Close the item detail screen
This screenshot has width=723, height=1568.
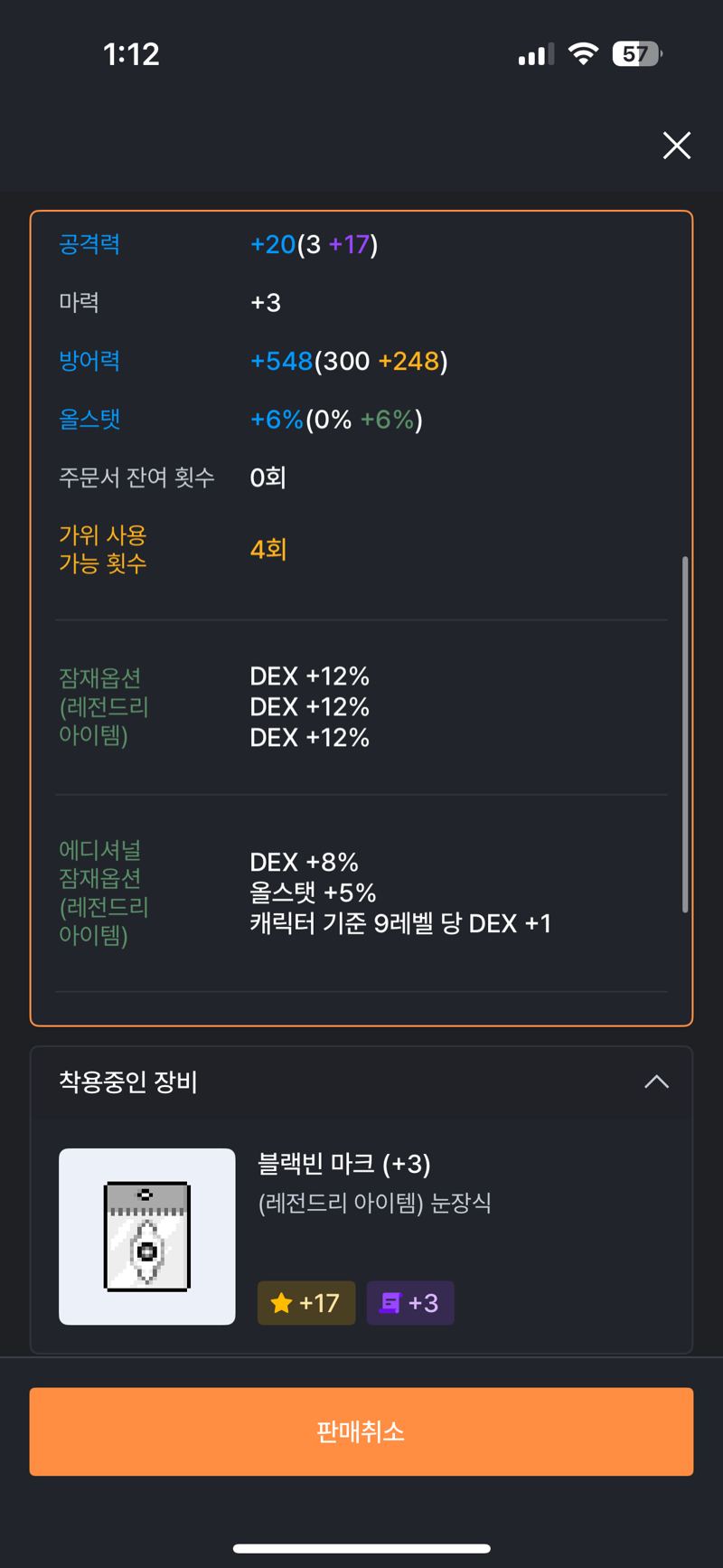pyautogui.click(x=676, y=146)
